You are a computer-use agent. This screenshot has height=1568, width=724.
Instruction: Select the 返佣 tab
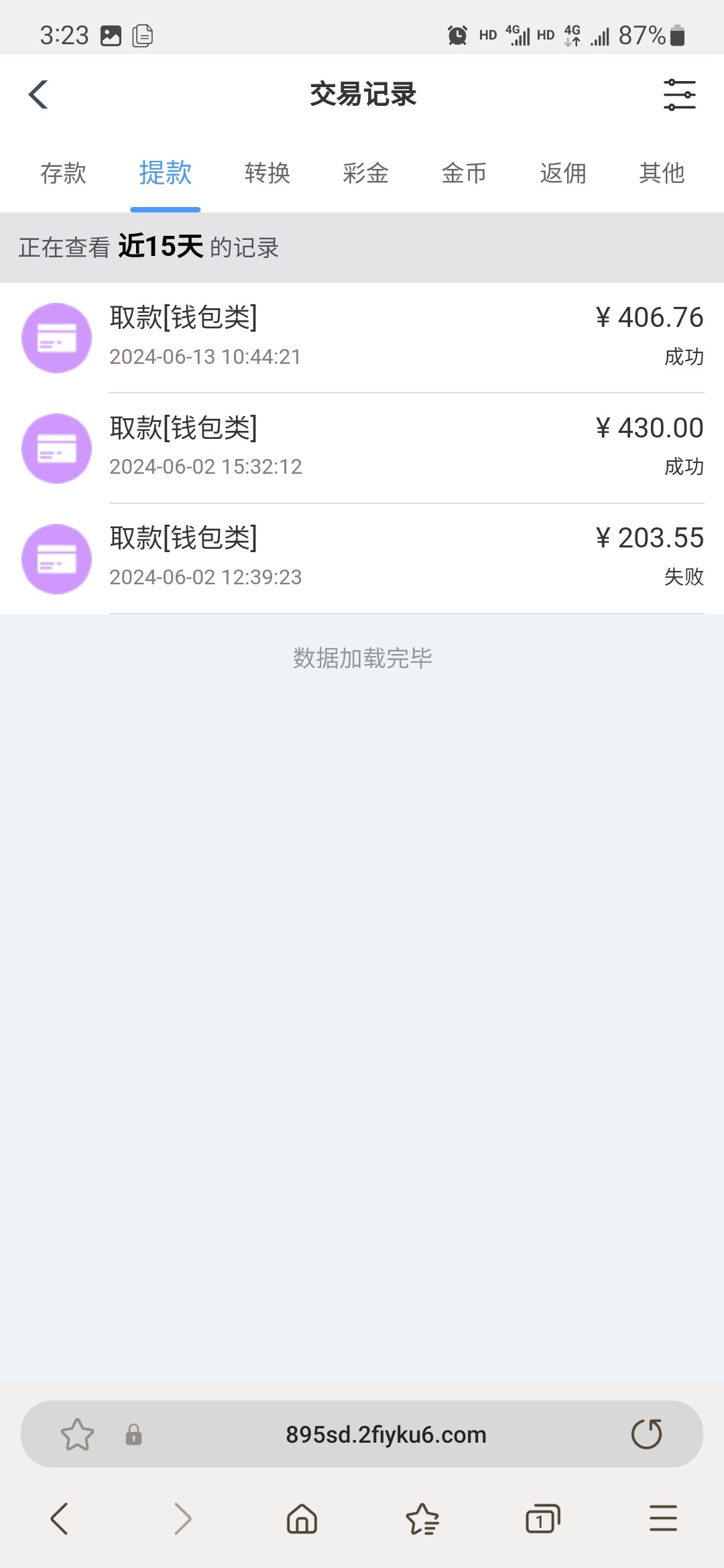tap(563, 174)
